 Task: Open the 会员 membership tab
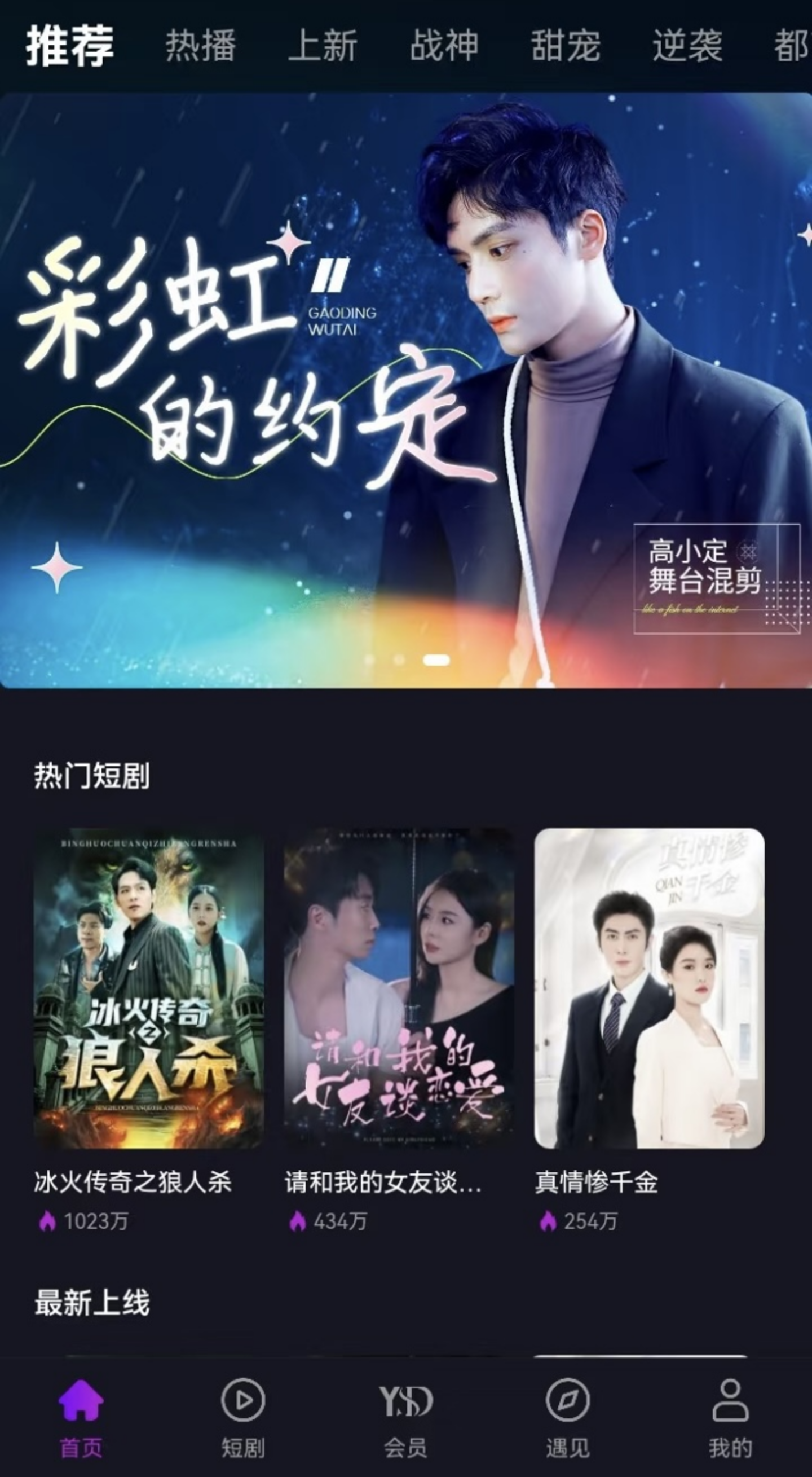click(405, 1416)
